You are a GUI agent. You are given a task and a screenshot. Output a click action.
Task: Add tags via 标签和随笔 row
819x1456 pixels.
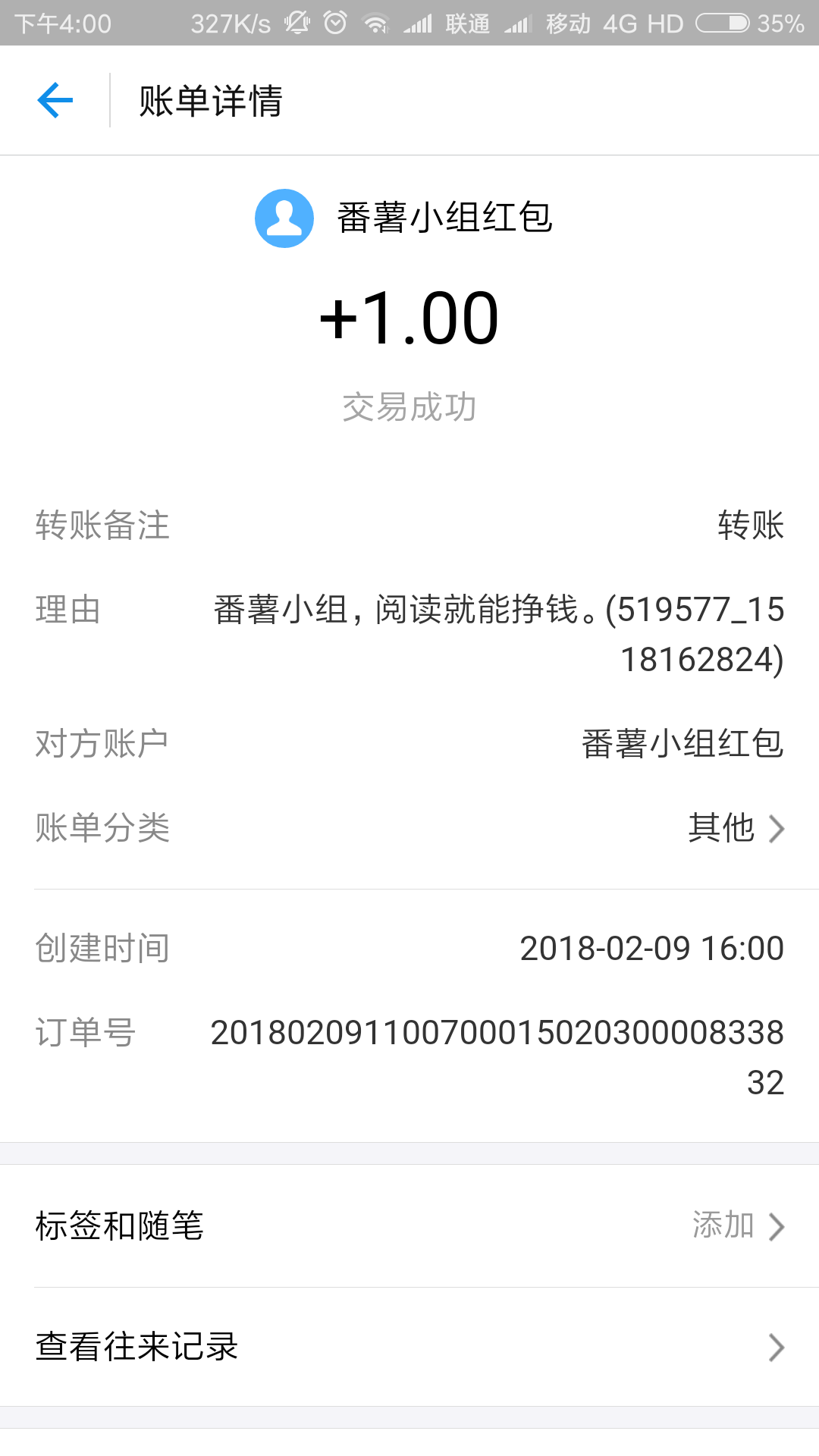click(x=409, y=1225)
